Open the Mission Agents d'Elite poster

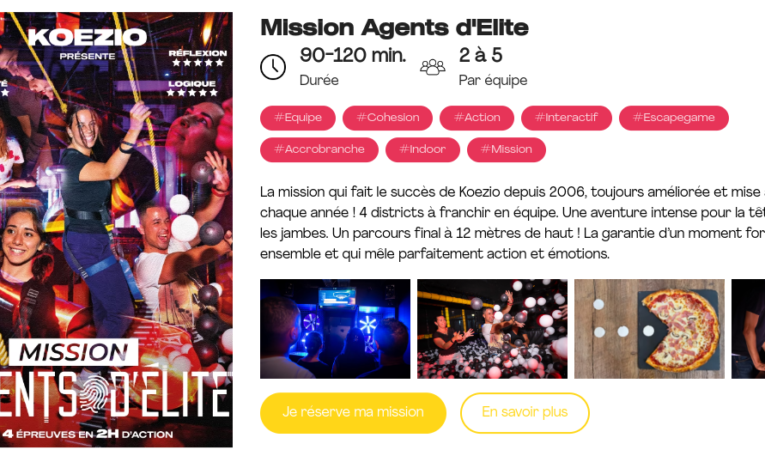(x=116, y=229)
